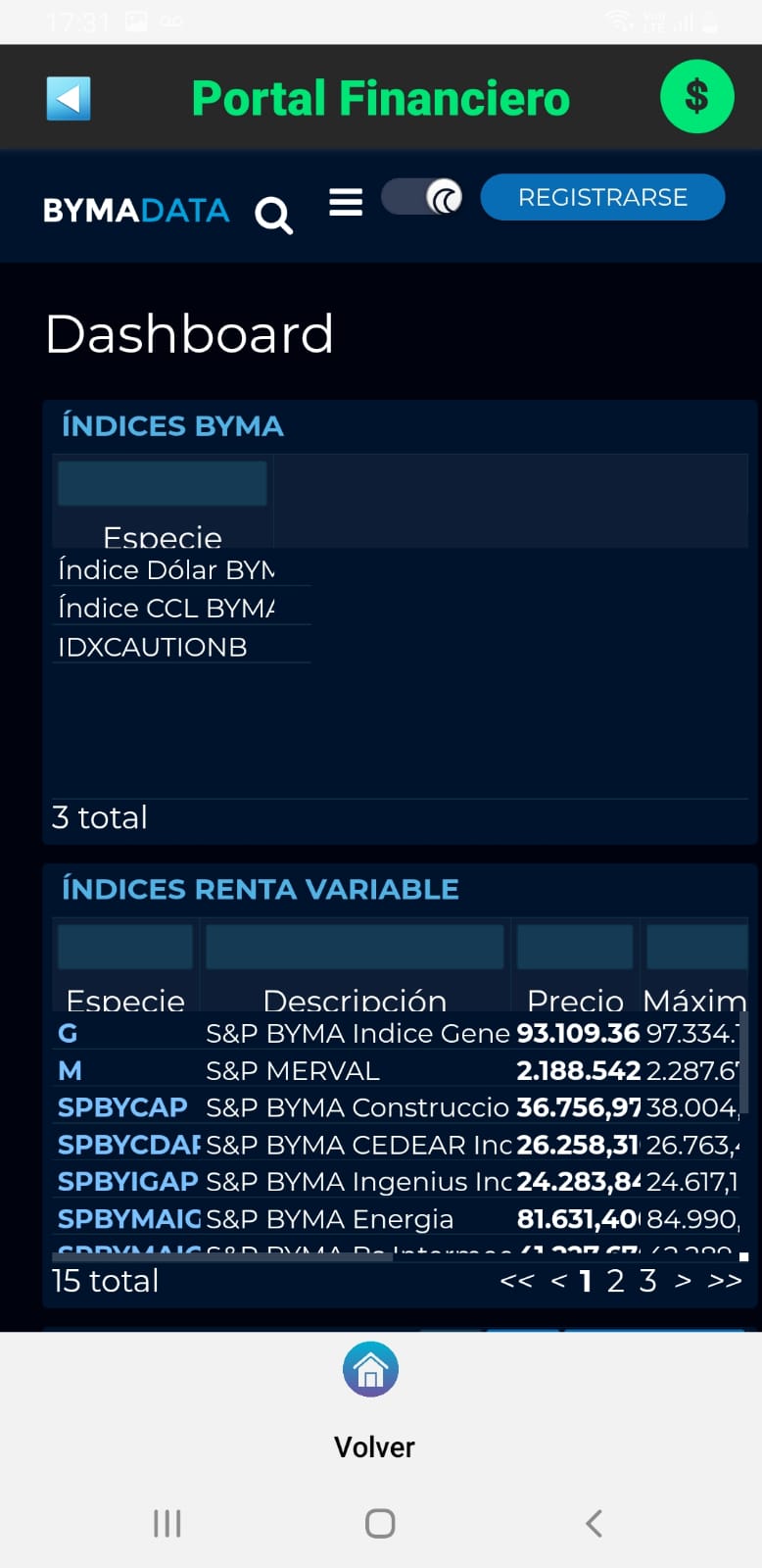Image resolution: width=762 pixels, height=1568 pixels.
Task: Open the green dollar sign button
Action: (x=696, y=96)
